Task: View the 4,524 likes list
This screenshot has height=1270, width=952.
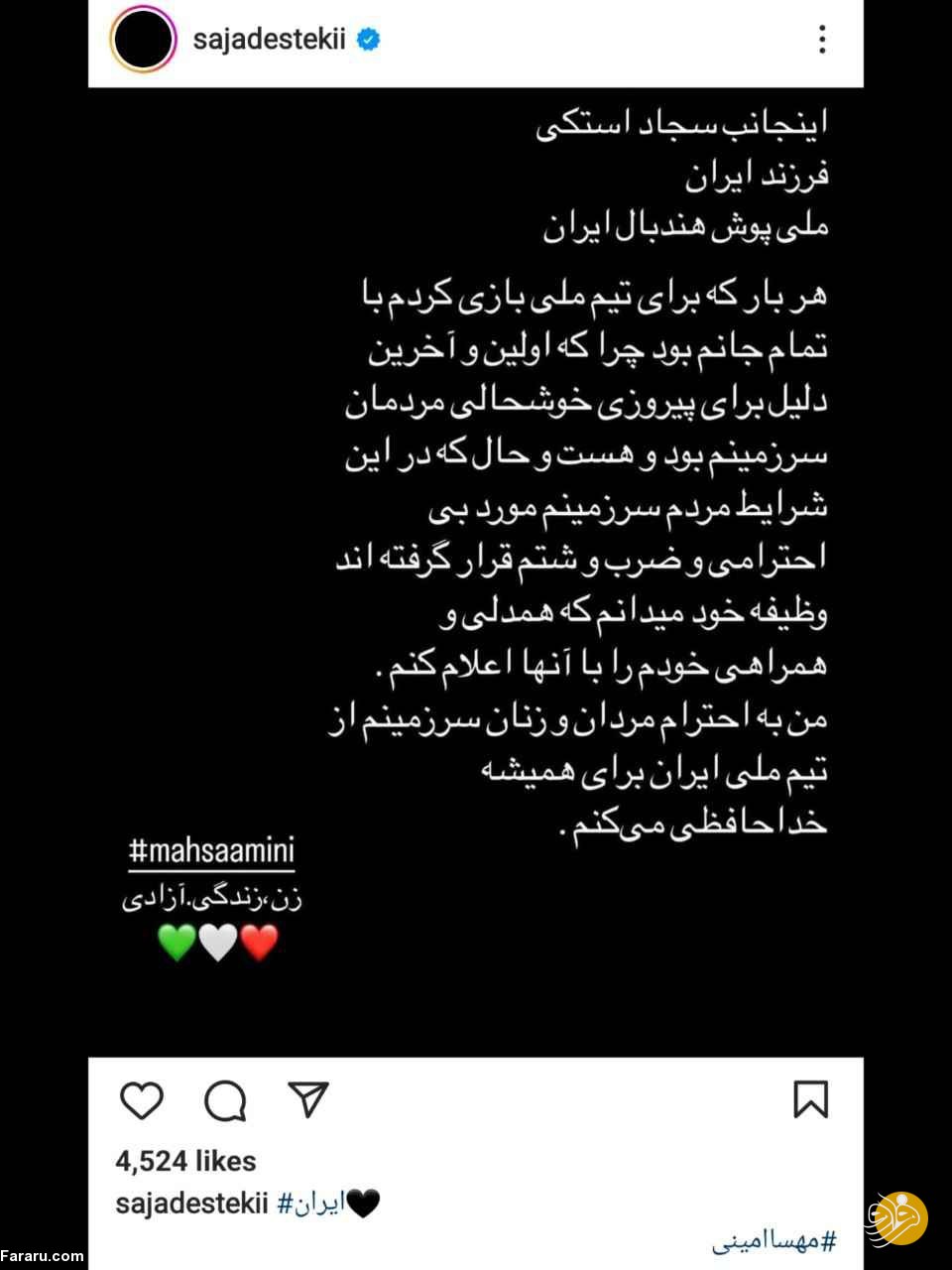Action: click(183, 1160)
